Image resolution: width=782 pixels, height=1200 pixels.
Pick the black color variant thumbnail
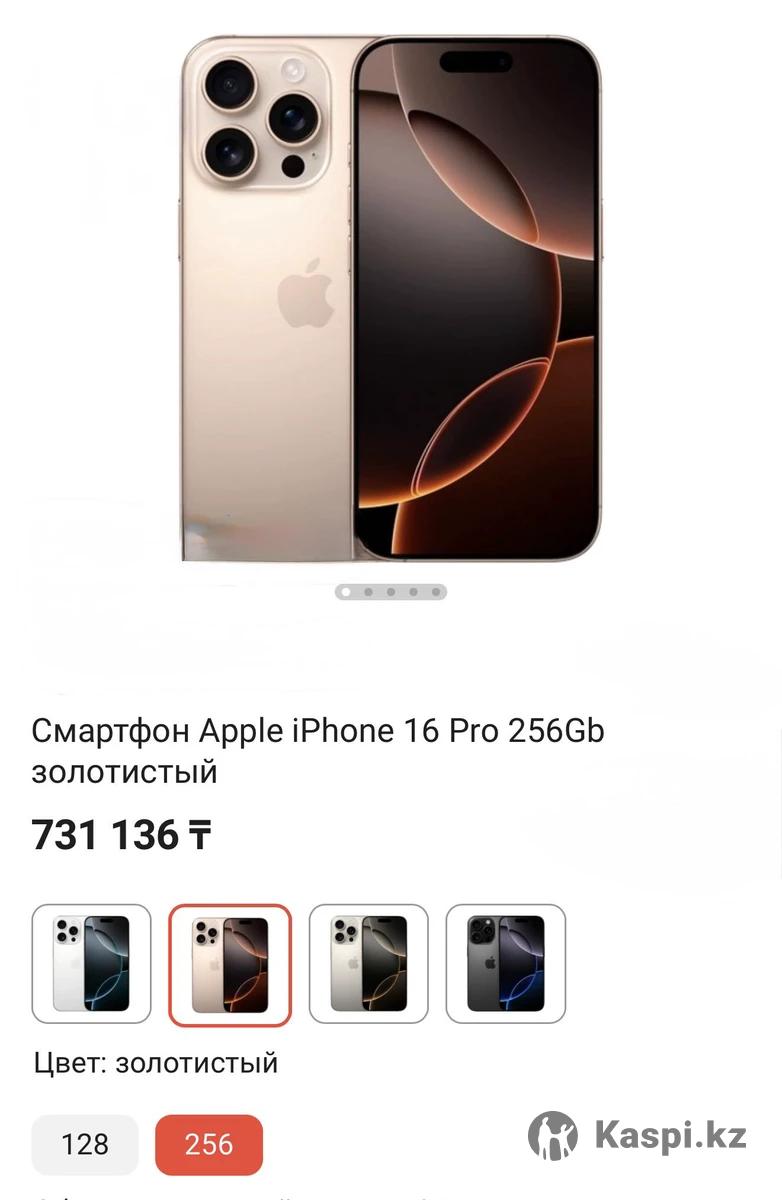click(x=505, y=963)
